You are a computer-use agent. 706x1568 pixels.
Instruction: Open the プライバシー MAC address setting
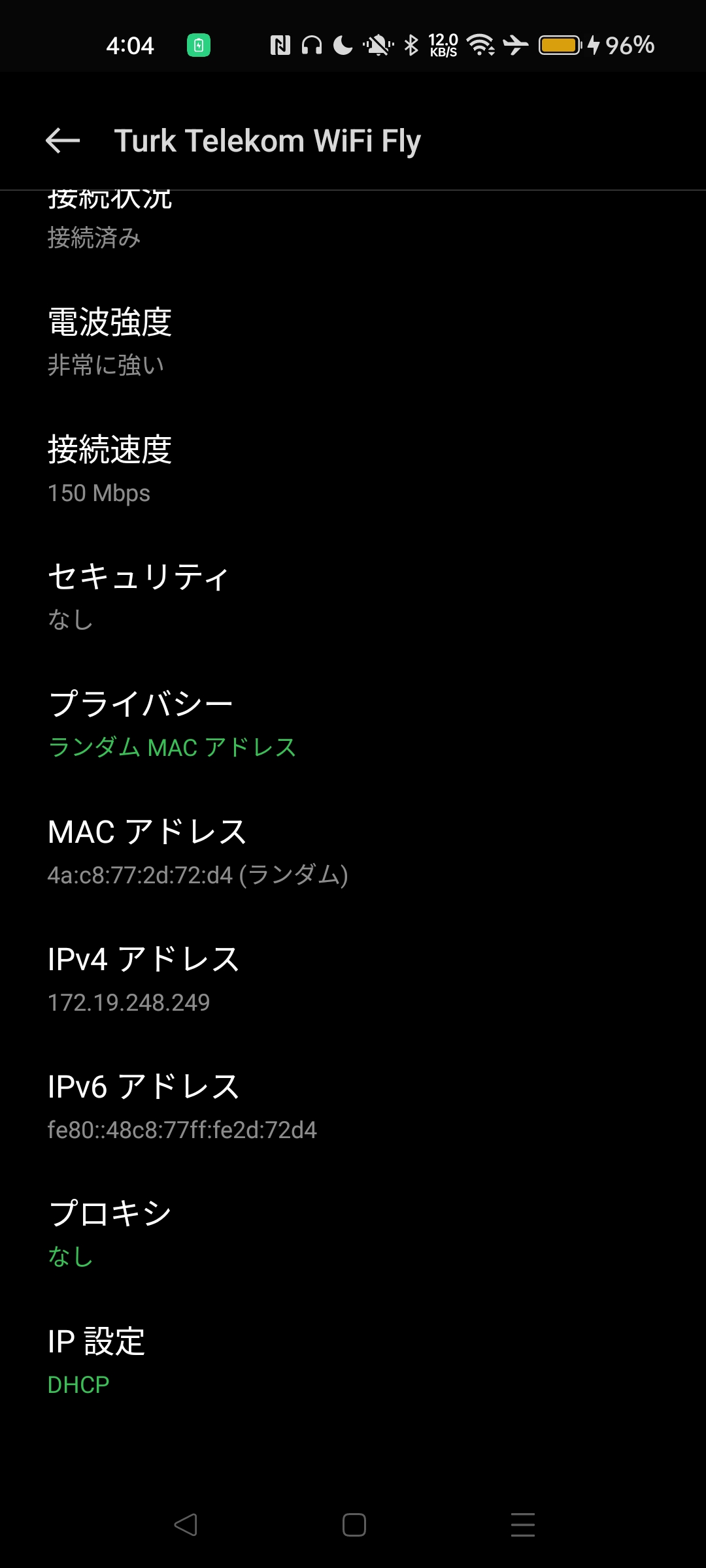pyautogui.click(x=173, y=725)
